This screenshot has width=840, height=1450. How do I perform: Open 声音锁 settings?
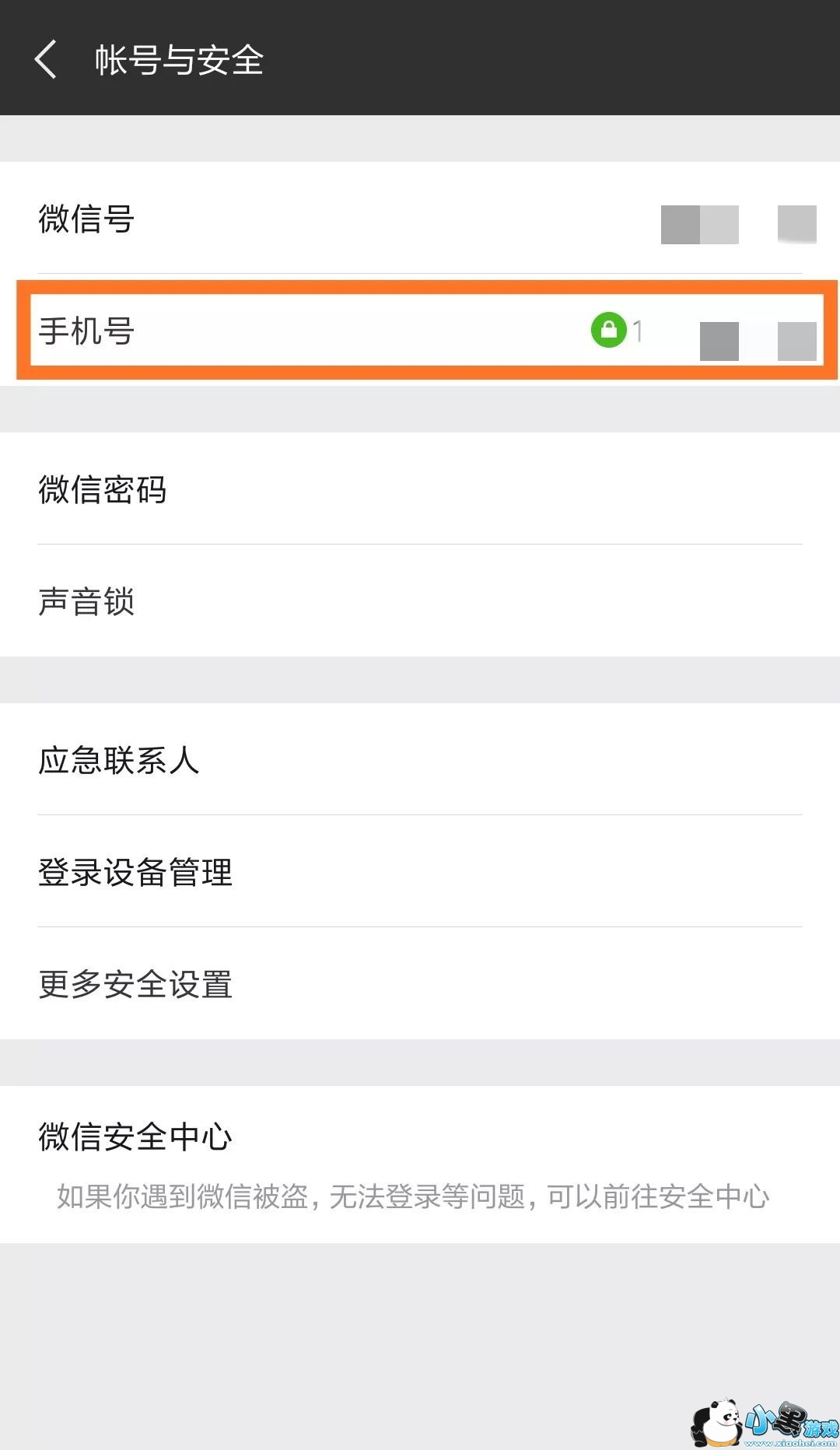(420, 601)
